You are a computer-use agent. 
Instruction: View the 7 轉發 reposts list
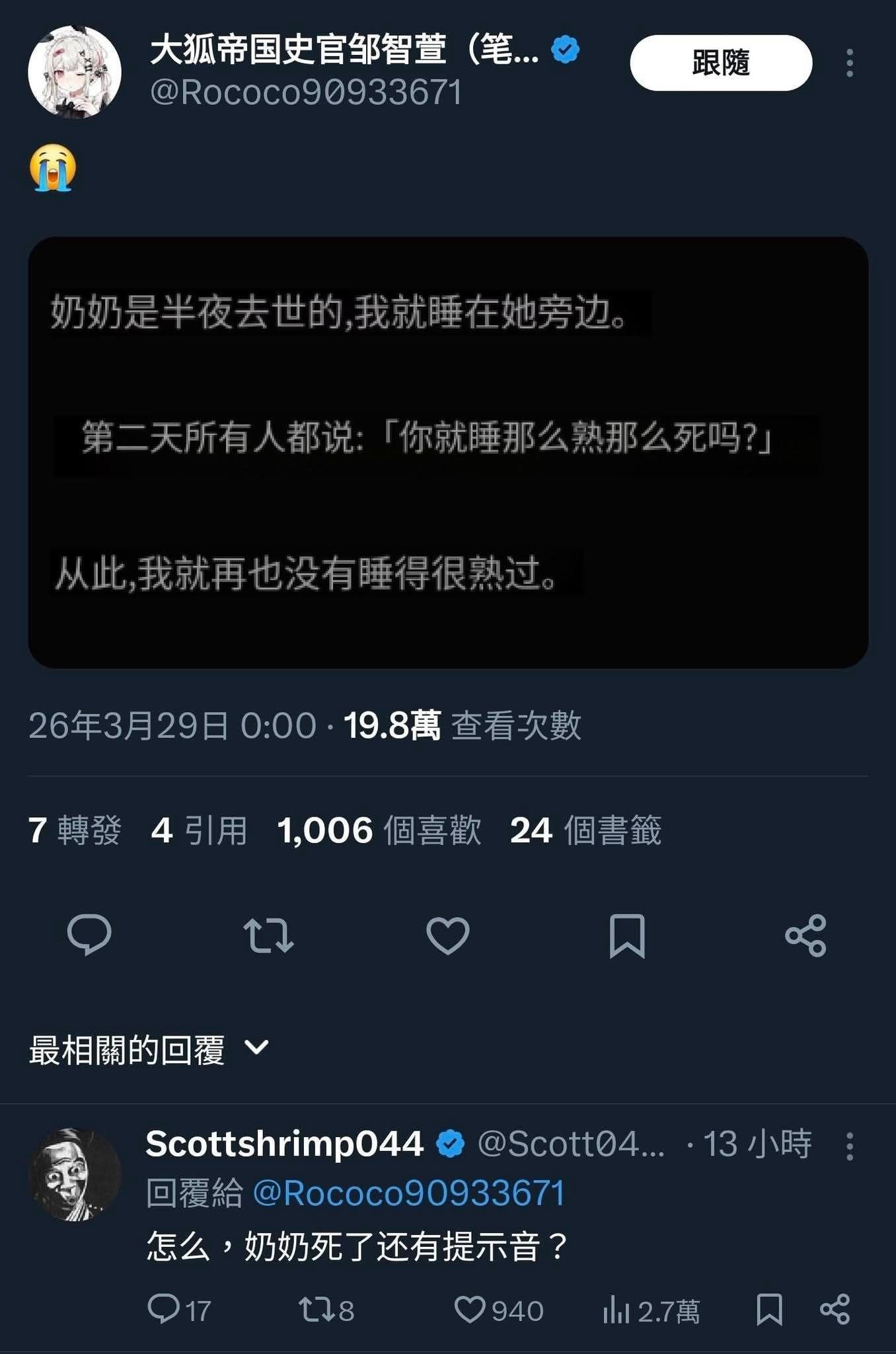75,830
